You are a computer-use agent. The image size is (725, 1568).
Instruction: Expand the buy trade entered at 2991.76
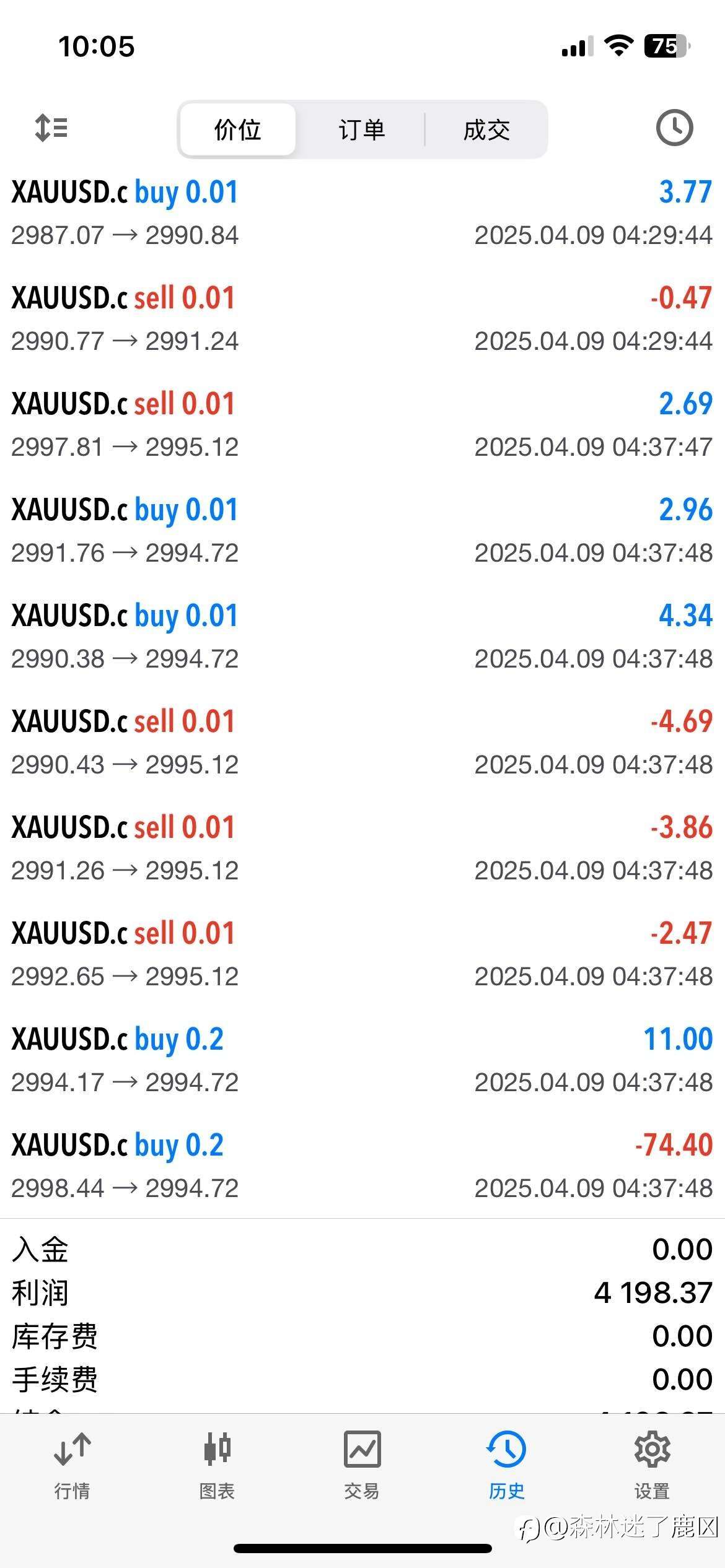(362, 530)
